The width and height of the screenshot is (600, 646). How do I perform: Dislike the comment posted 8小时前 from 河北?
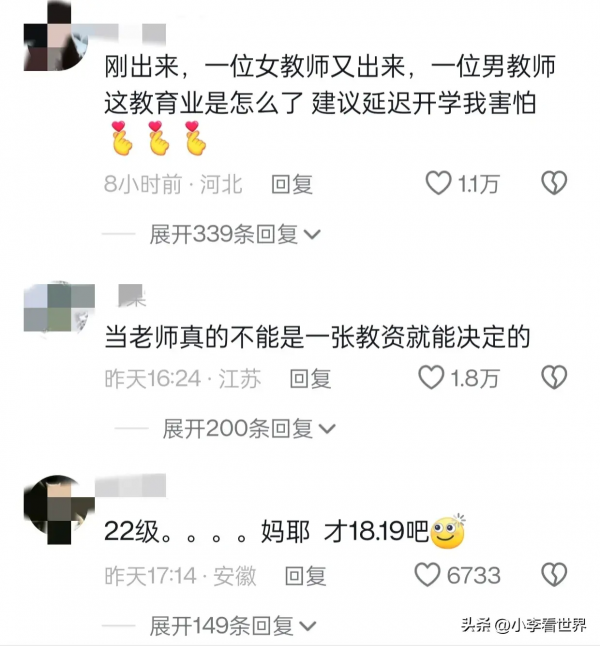553,183
